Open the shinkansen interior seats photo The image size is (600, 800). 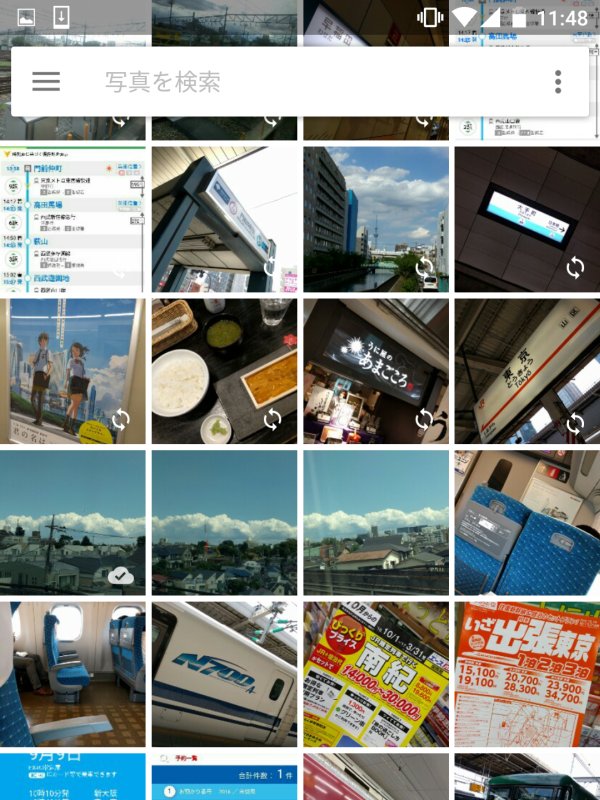tap(73, 674)
